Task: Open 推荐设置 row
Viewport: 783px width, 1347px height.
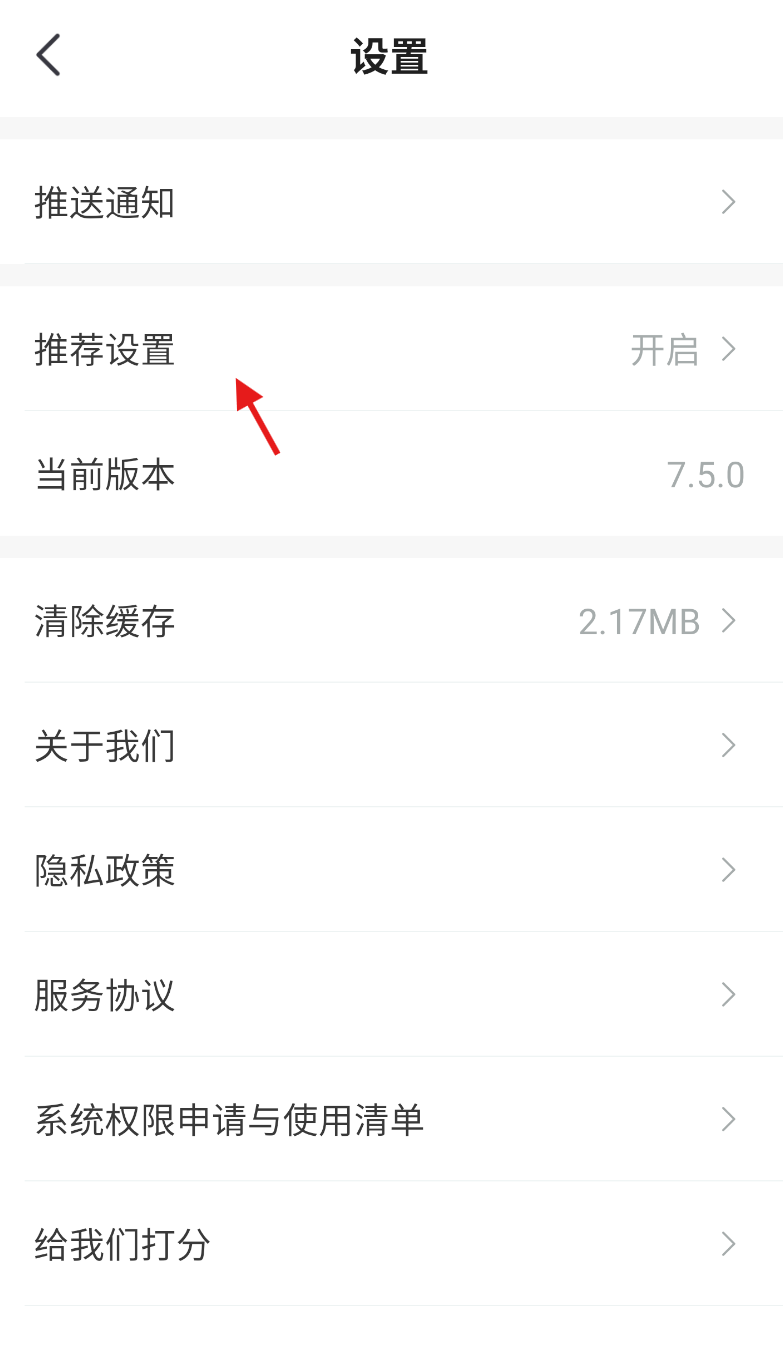Action: 391,349
